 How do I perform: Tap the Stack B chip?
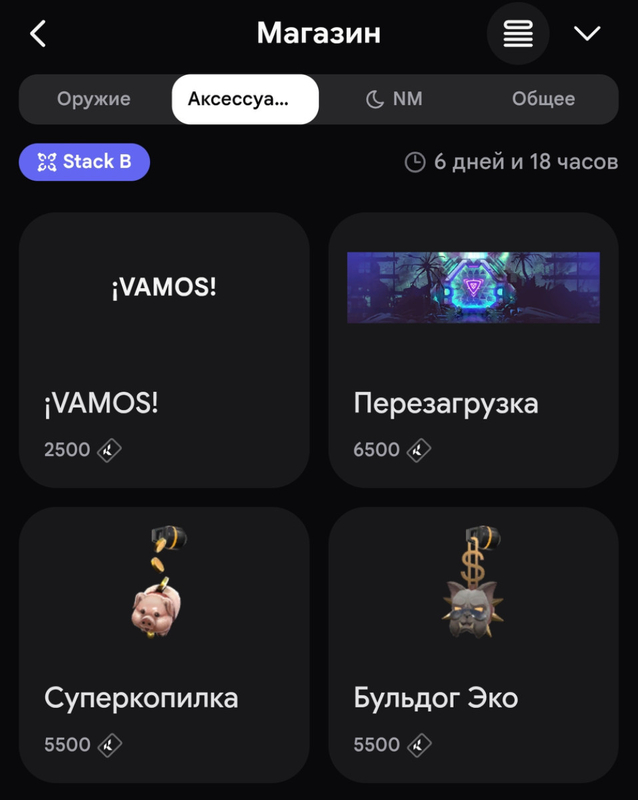pos(84,162)
